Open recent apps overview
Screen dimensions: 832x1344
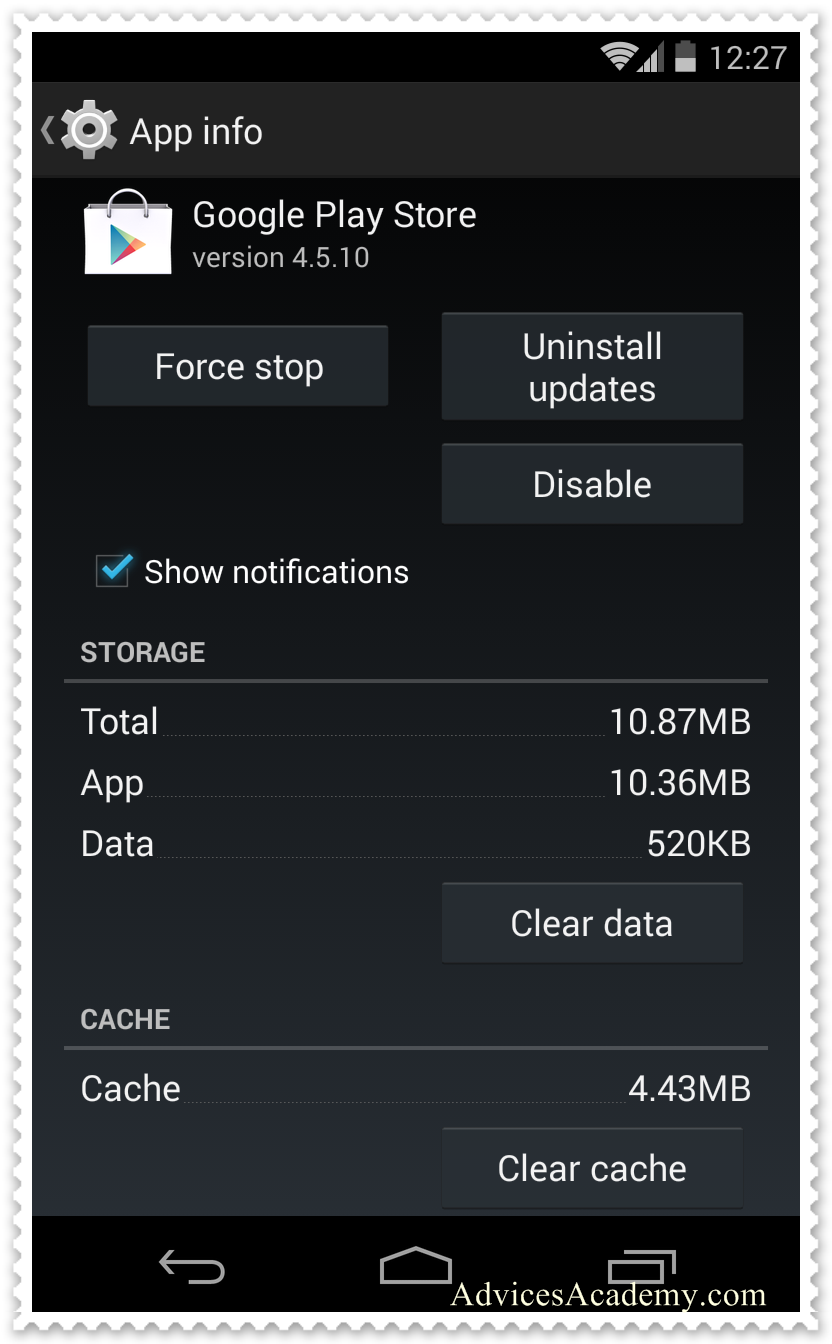click(x=641, y=1267)
